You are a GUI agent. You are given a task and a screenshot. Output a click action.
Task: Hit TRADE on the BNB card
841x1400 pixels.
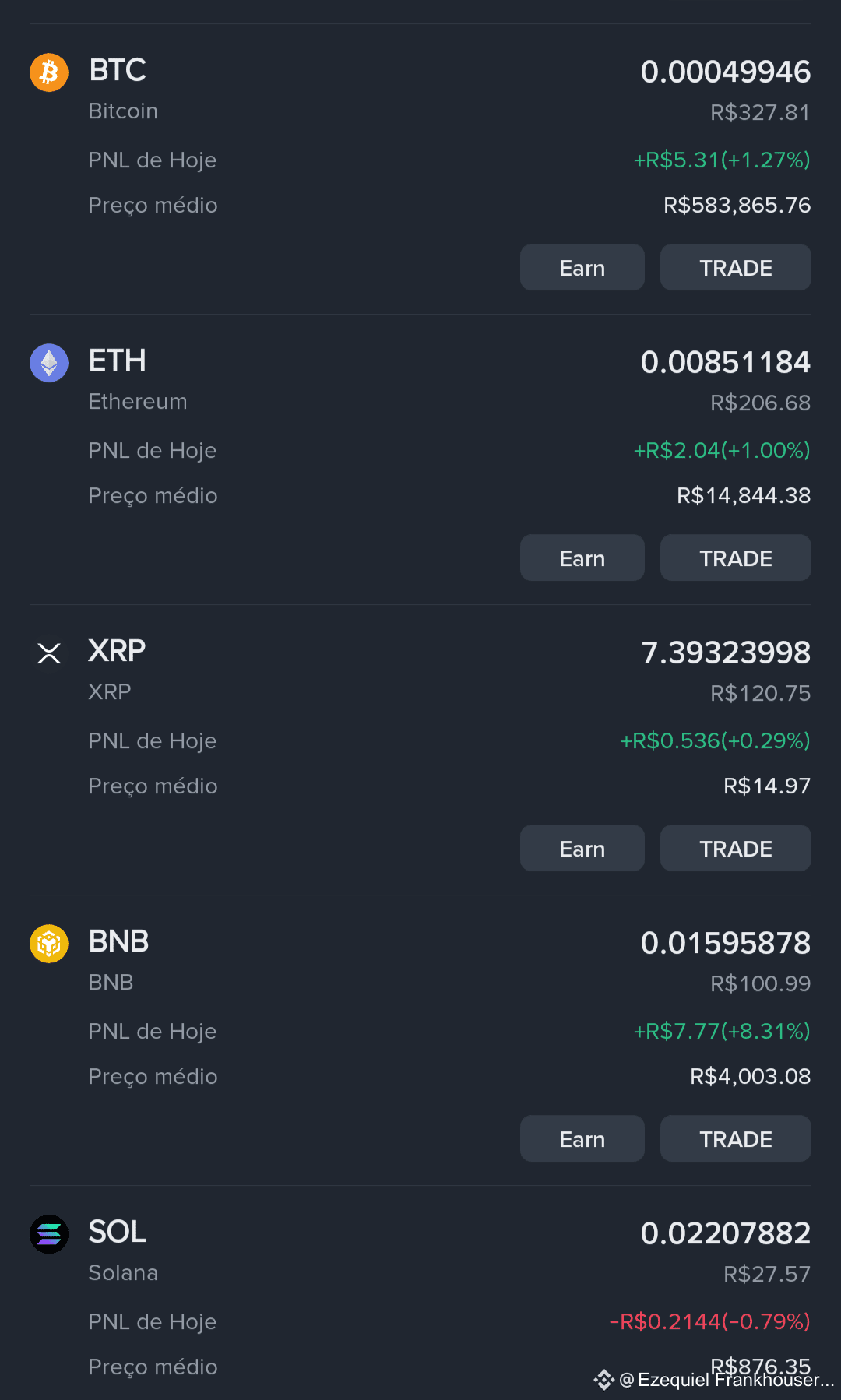pyautogui.click(x=735, y=1138)
